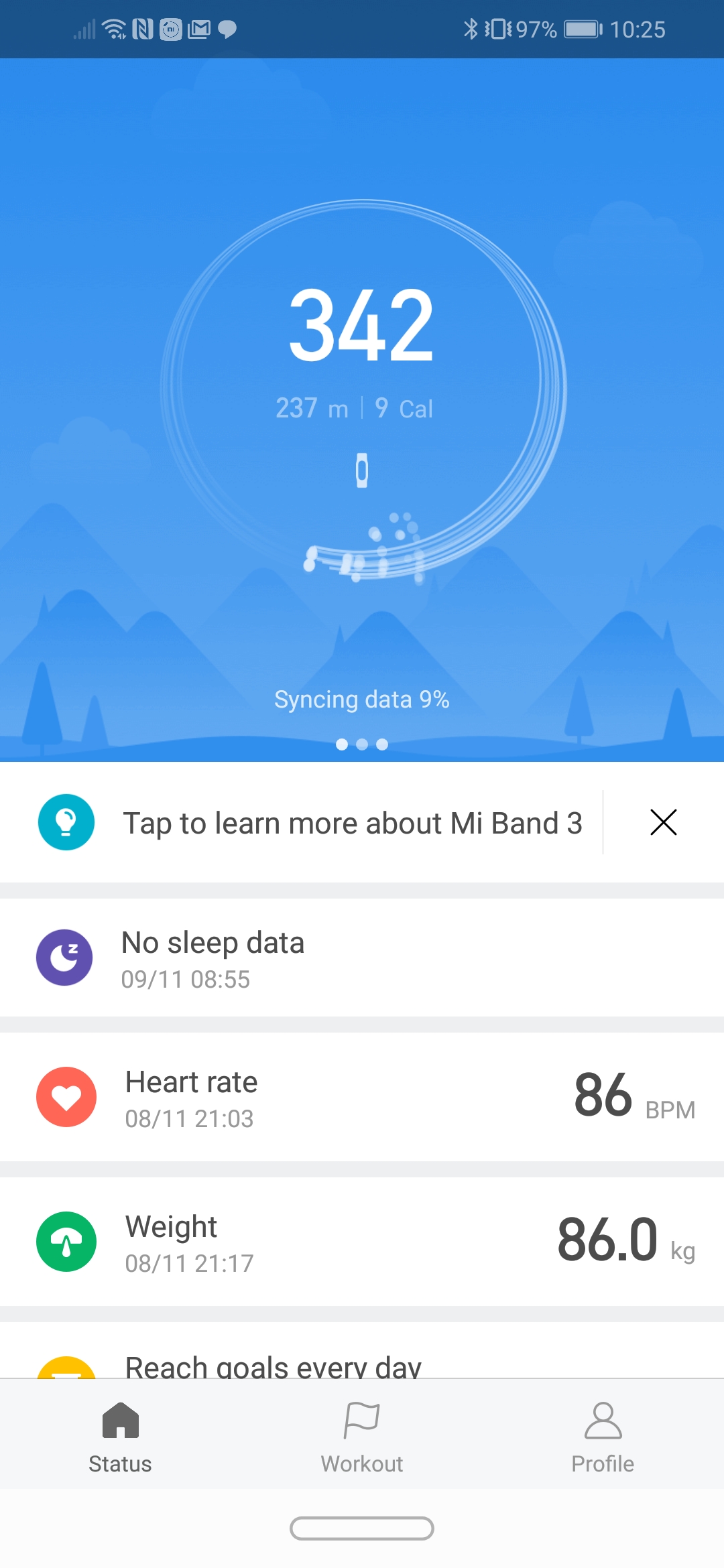This screenshot has width=724, height=1568.
Task: Open the Weight record
Action: (362, 1242)
